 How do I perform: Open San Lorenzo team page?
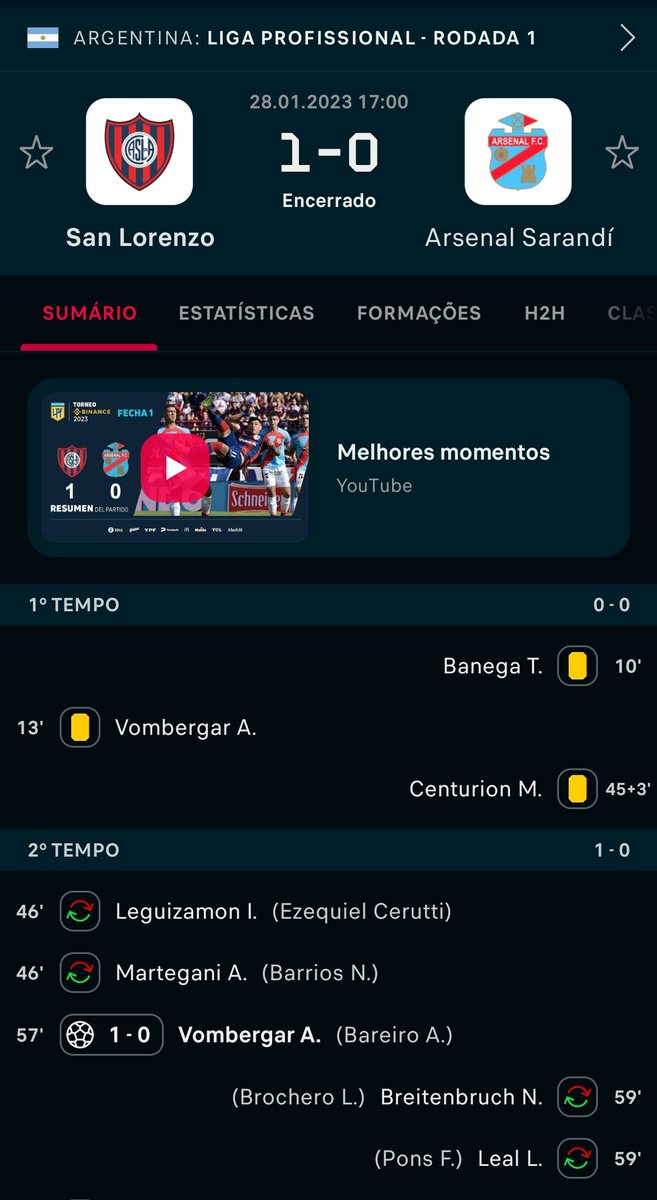coord(139,152)
